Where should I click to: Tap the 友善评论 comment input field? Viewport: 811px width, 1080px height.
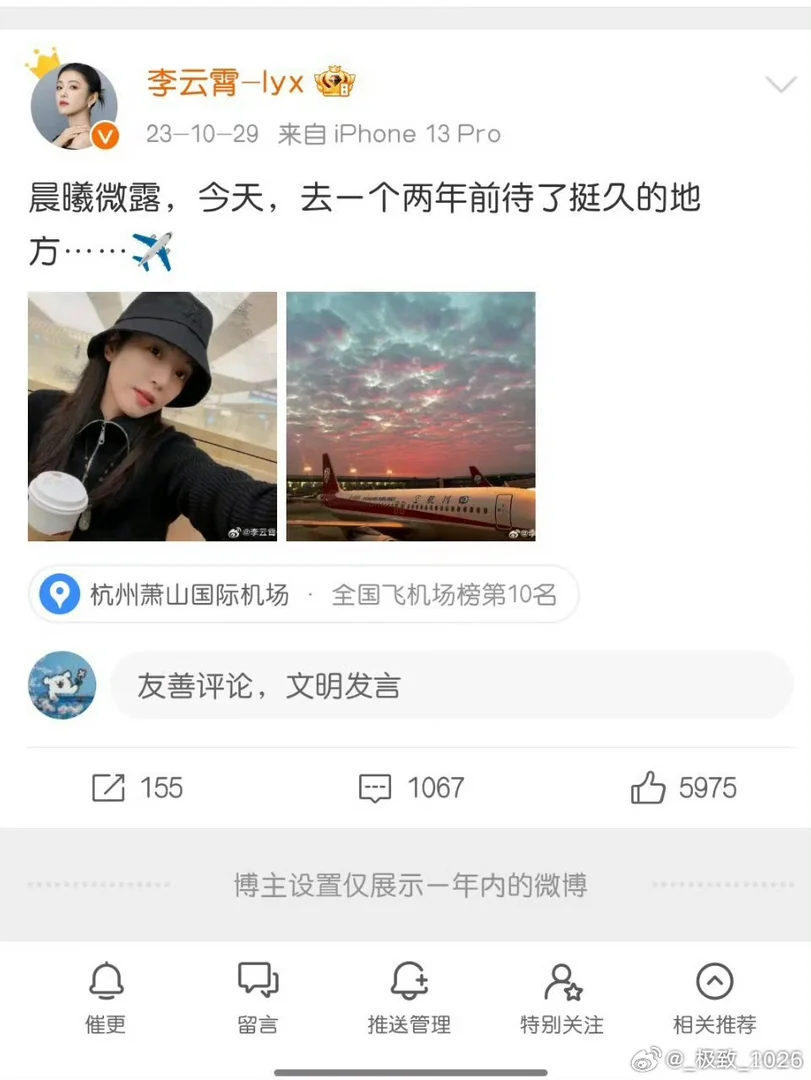450,686
